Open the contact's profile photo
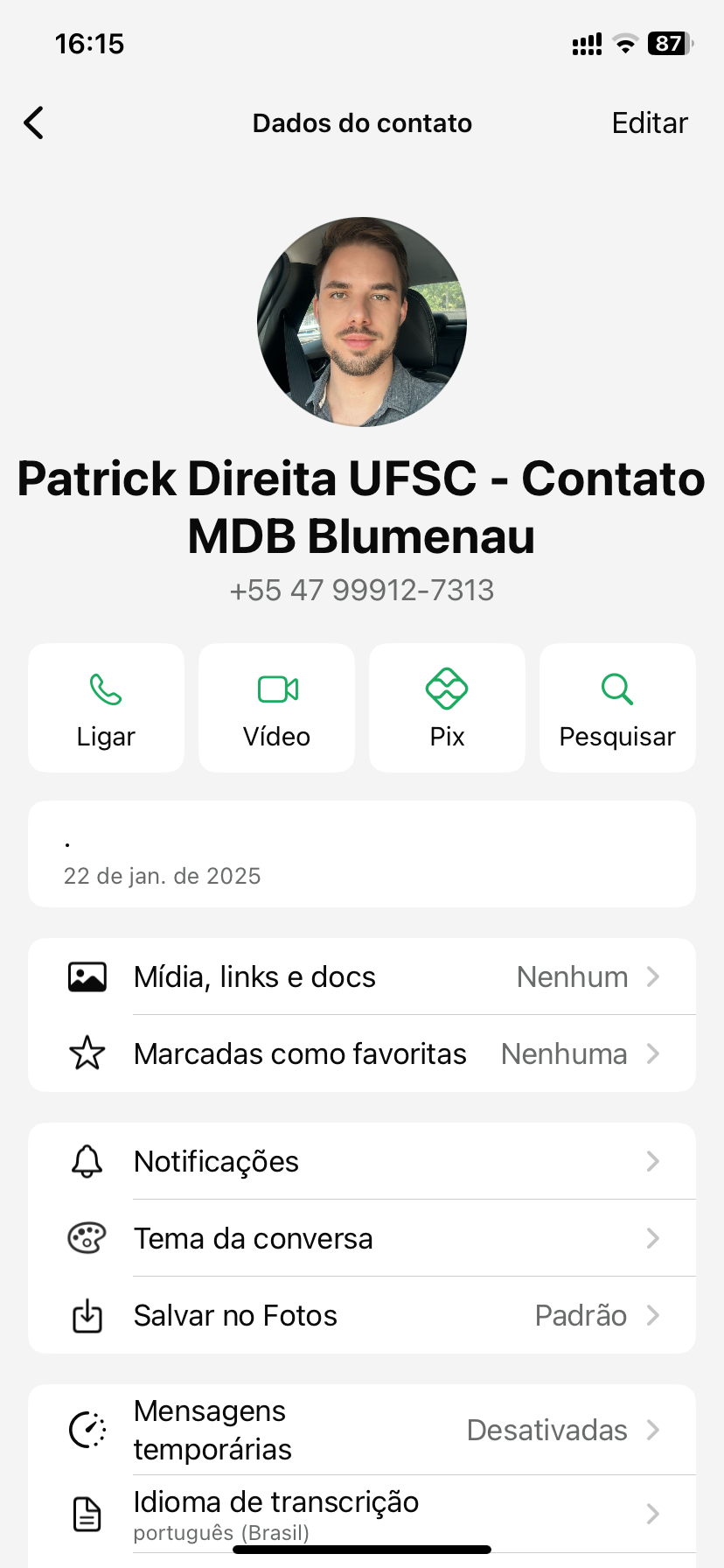This screenshot has width=724, height=1568. (x=362, y=322)
